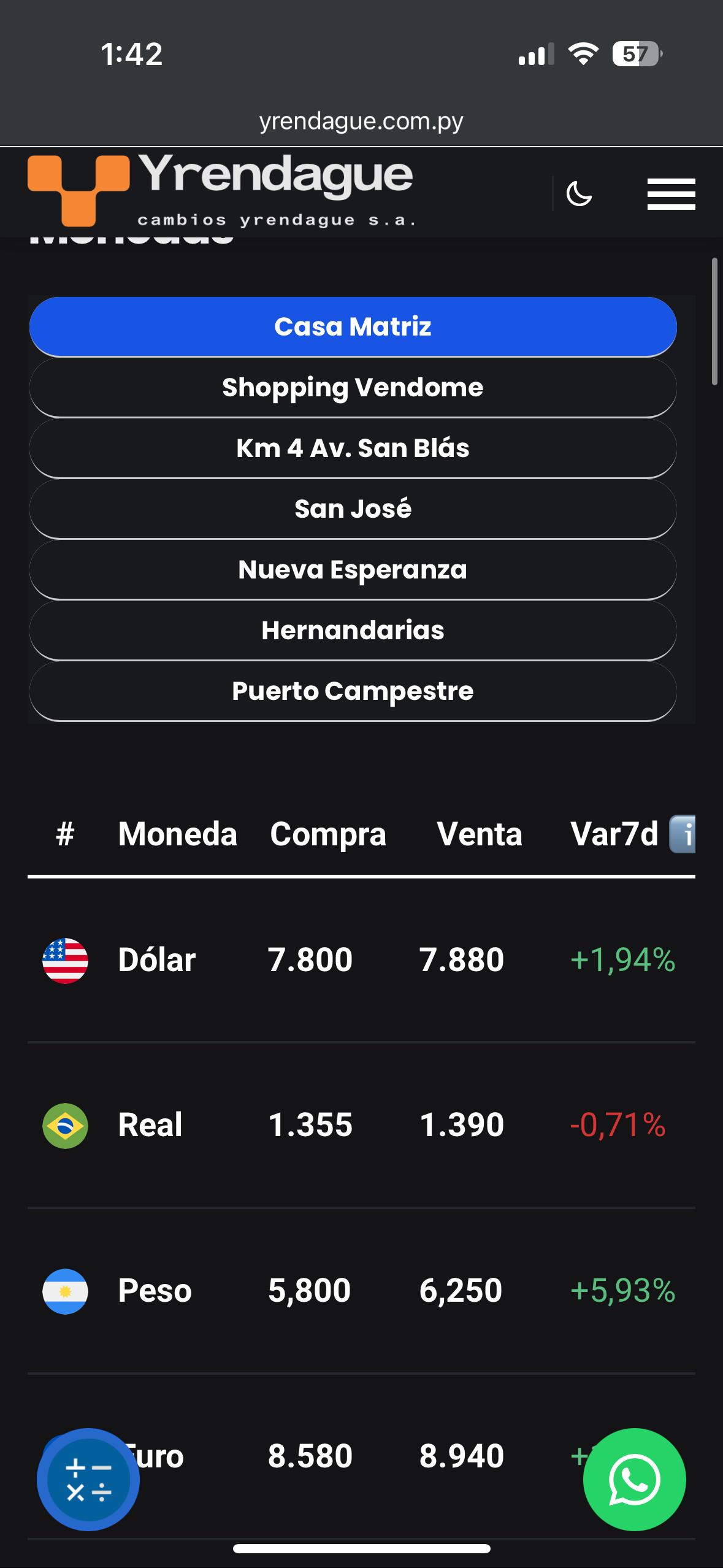This screenshot has width=723, height=1568.
Task: Open the currency calculator button
Action: [88, 1480]
